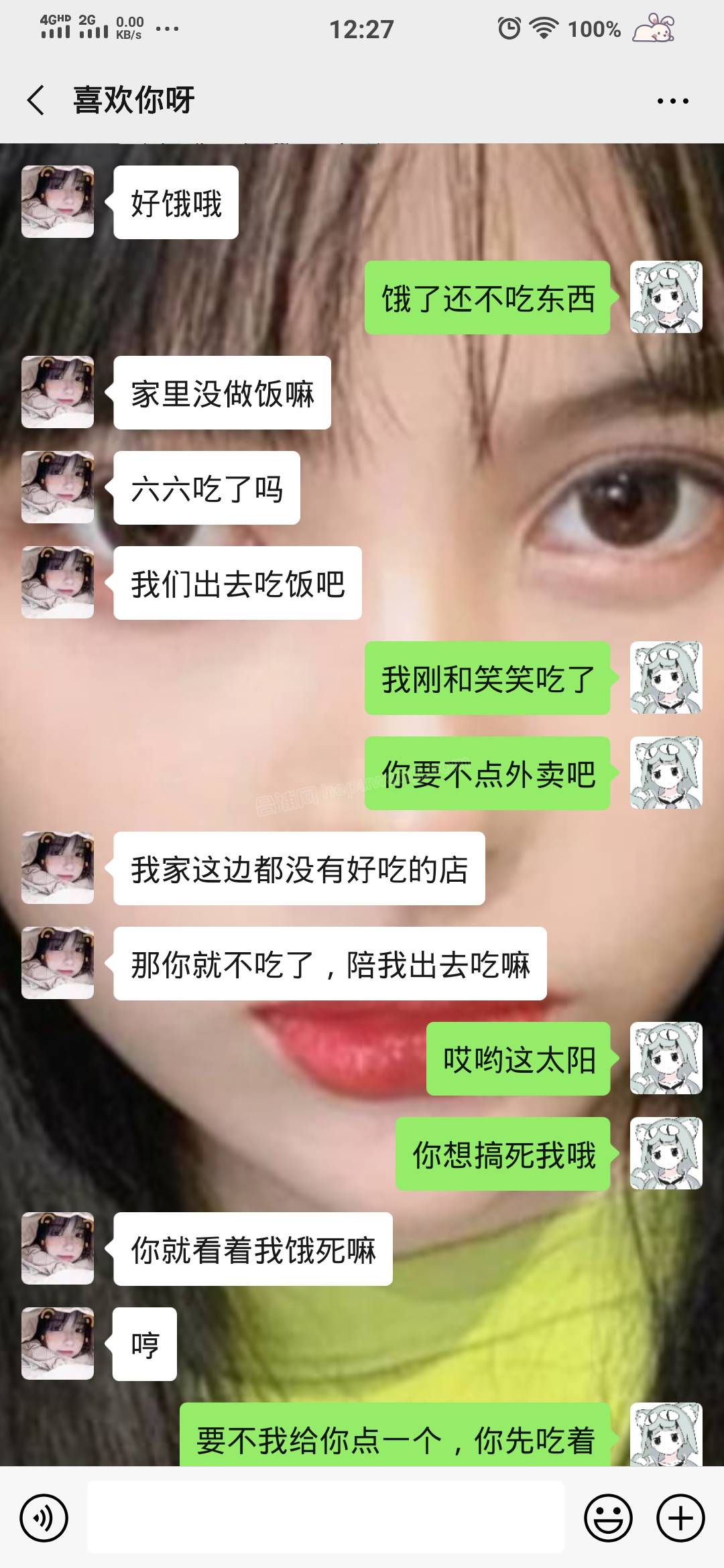Open my avatar beside 饿了还不吃东西
This screenshot has height=1568, width=724.
click(x=666, y=297)
